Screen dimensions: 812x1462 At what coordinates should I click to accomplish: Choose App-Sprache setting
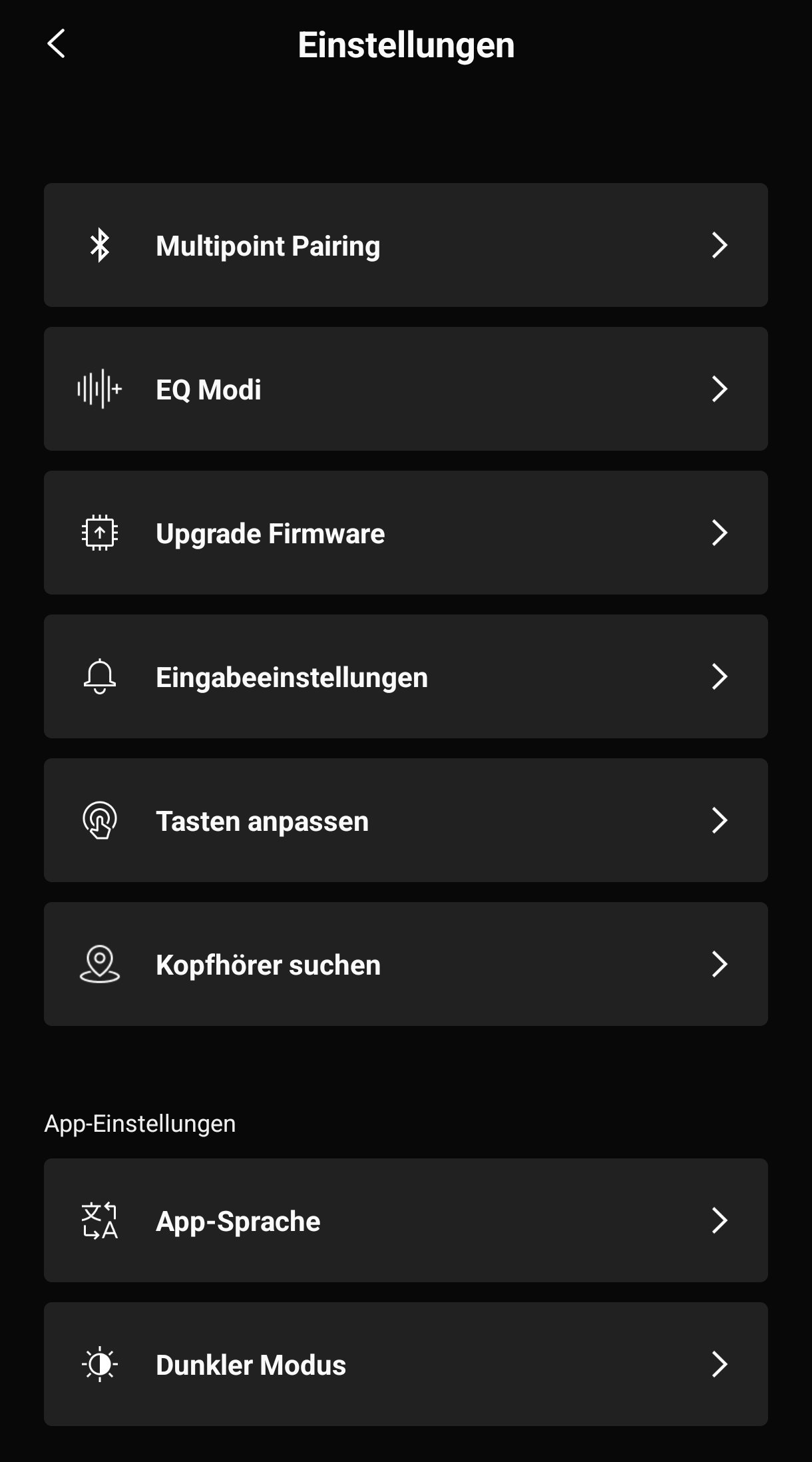405,1220
